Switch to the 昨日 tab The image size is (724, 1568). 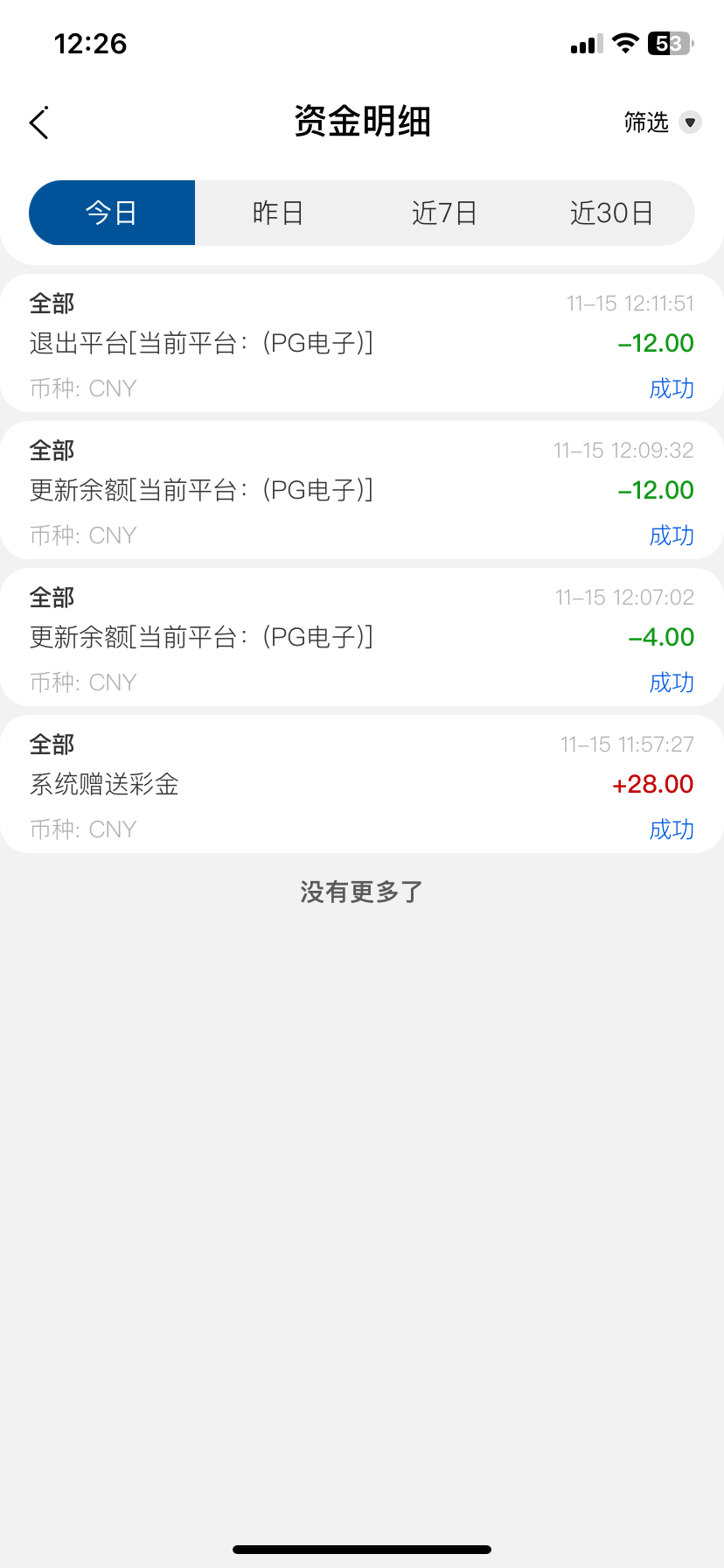click(x=277, y=212)
